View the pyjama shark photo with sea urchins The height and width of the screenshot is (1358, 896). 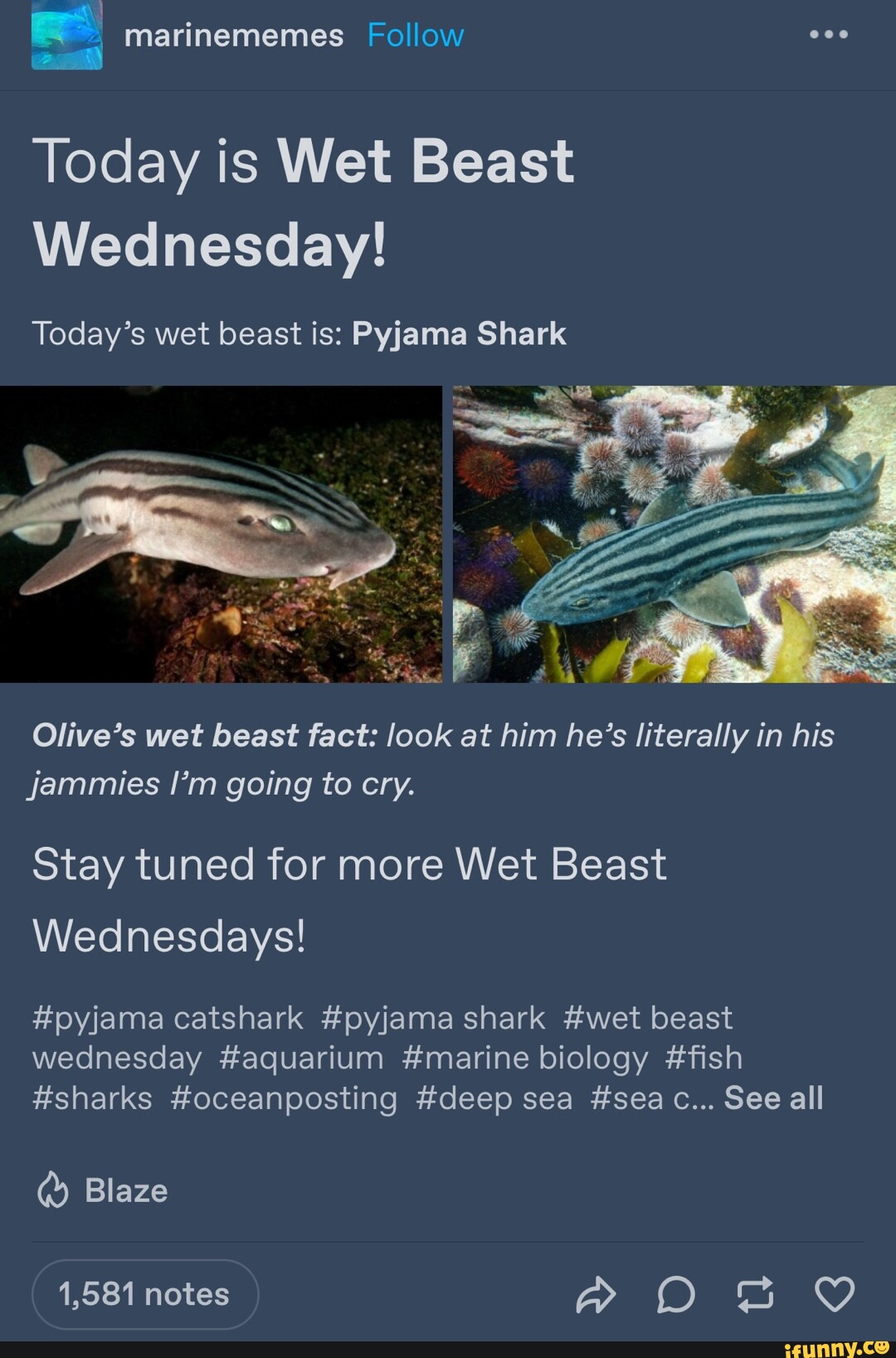coord(674,533)
